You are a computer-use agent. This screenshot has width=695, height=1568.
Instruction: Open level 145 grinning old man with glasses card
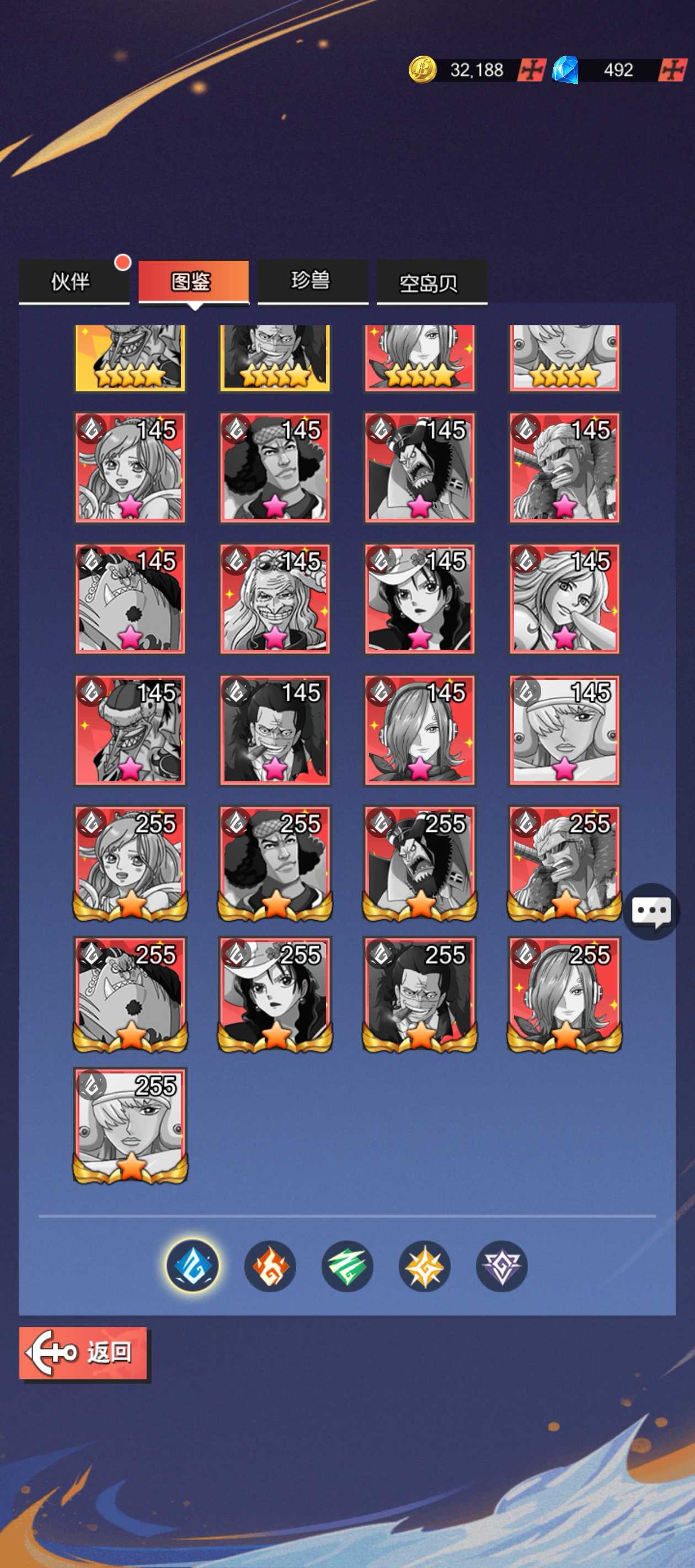tap(275, 599)
